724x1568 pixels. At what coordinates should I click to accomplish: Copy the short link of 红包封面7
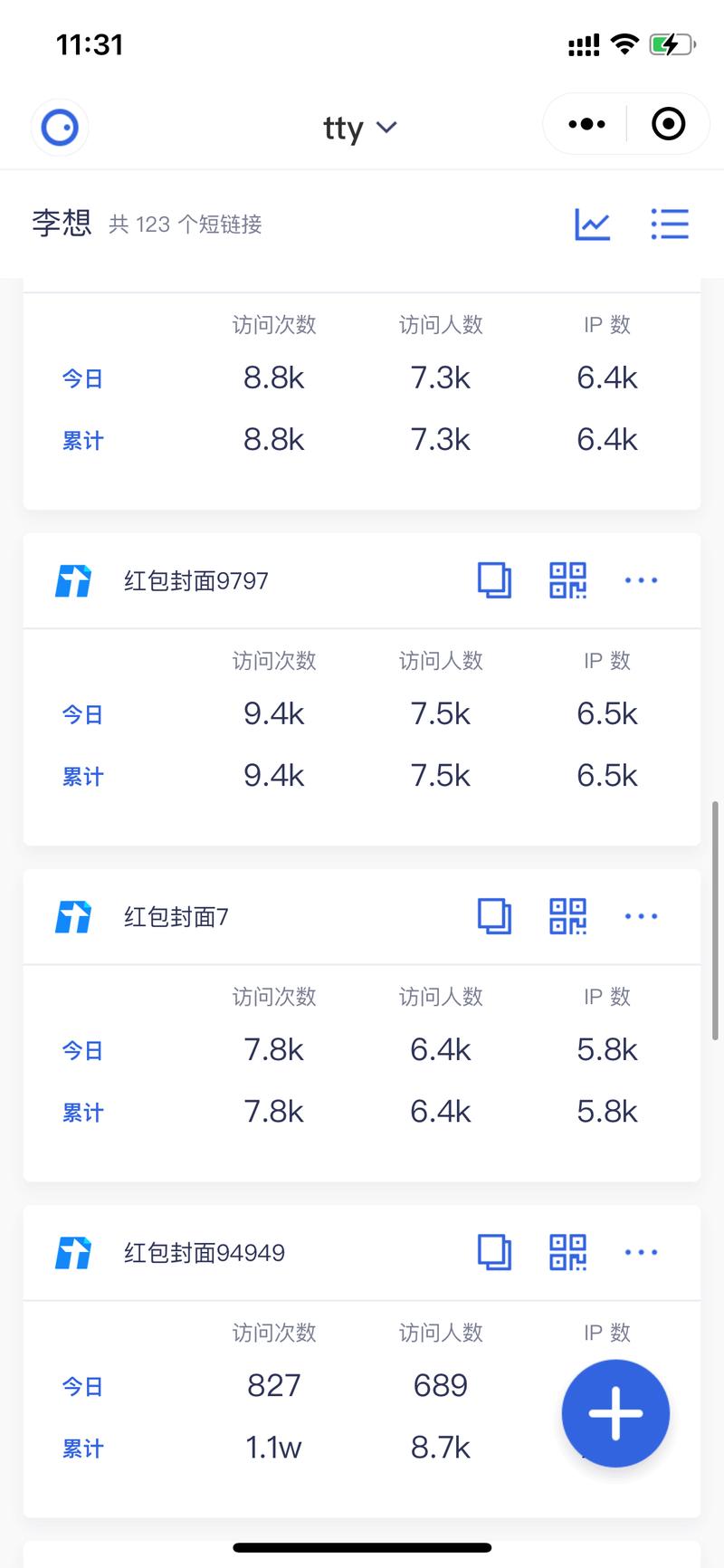click(494, 916)
